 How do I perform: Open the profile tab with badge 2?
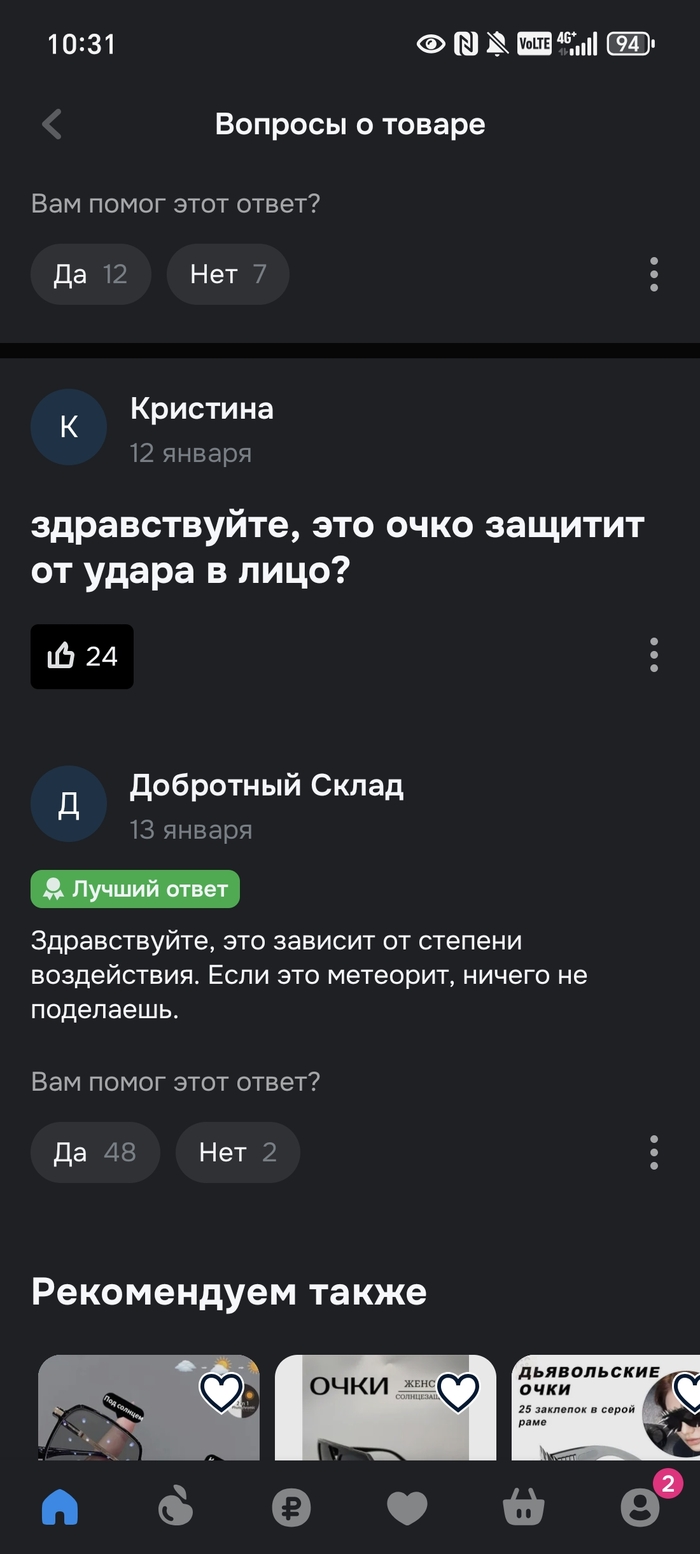pos(640,1506)
